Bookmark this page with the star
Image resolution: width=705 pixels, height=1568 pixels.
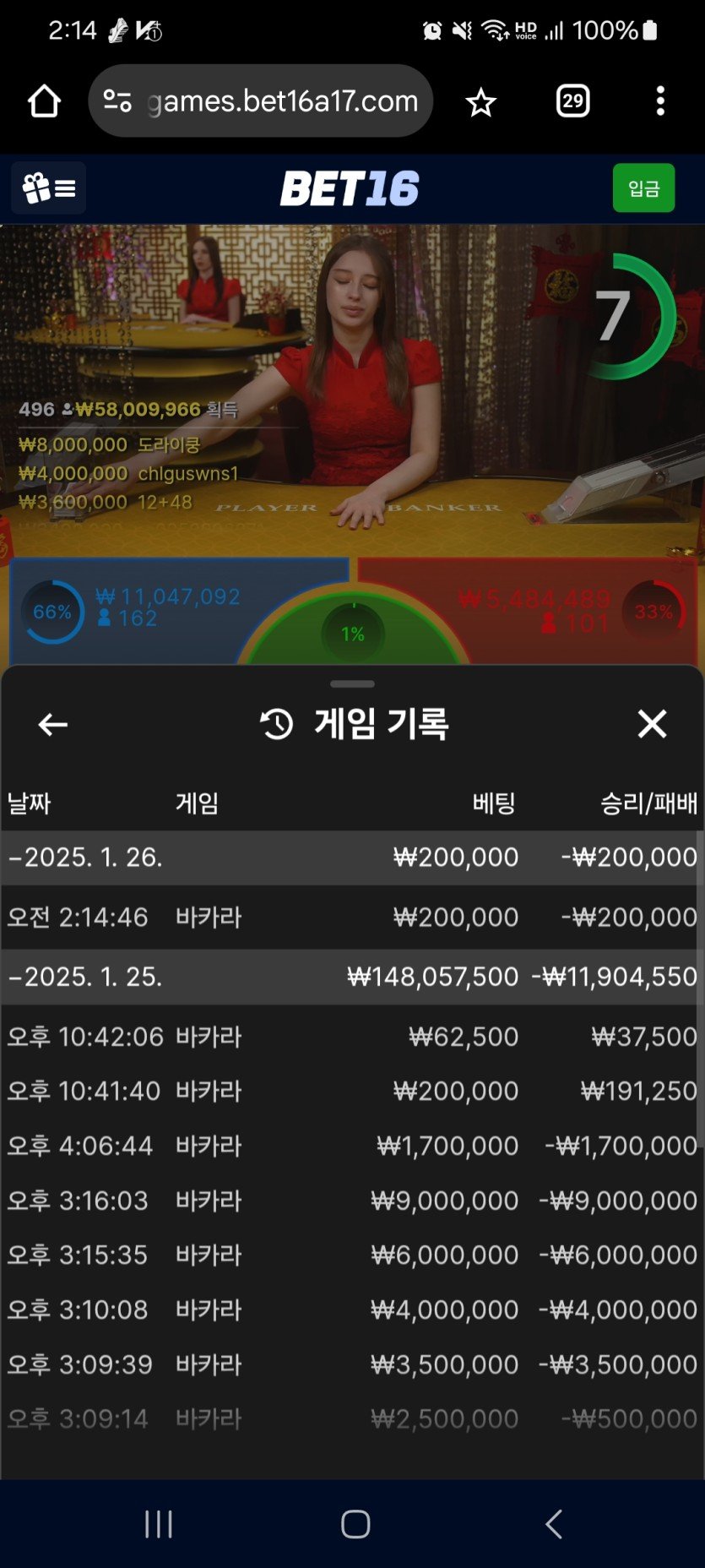click(480, 102)
